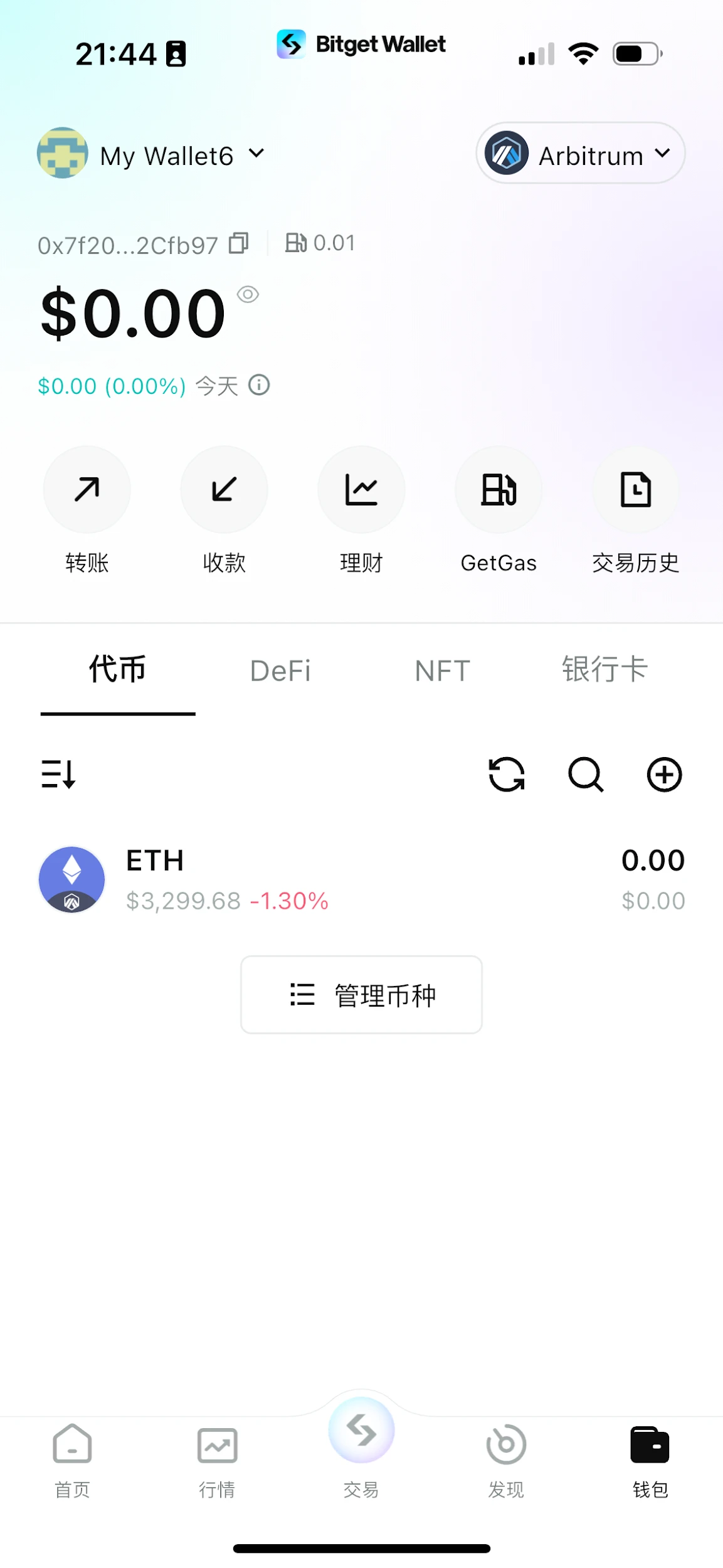723x1568 pixels.
Task: Open the ETH token row
Action: point(361,880)
